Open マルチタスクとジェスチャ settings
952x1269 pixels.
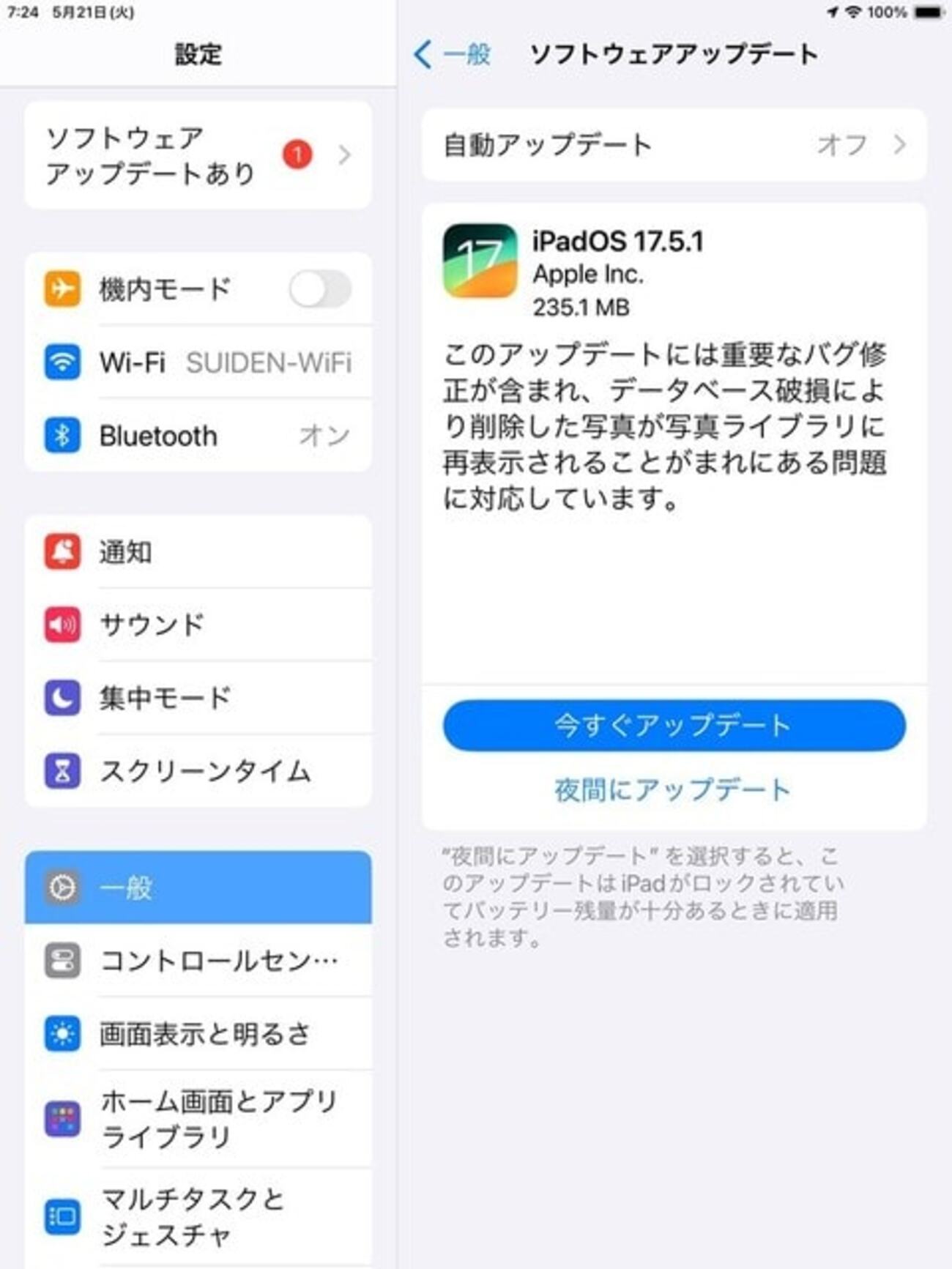(x=198, y=1216)
